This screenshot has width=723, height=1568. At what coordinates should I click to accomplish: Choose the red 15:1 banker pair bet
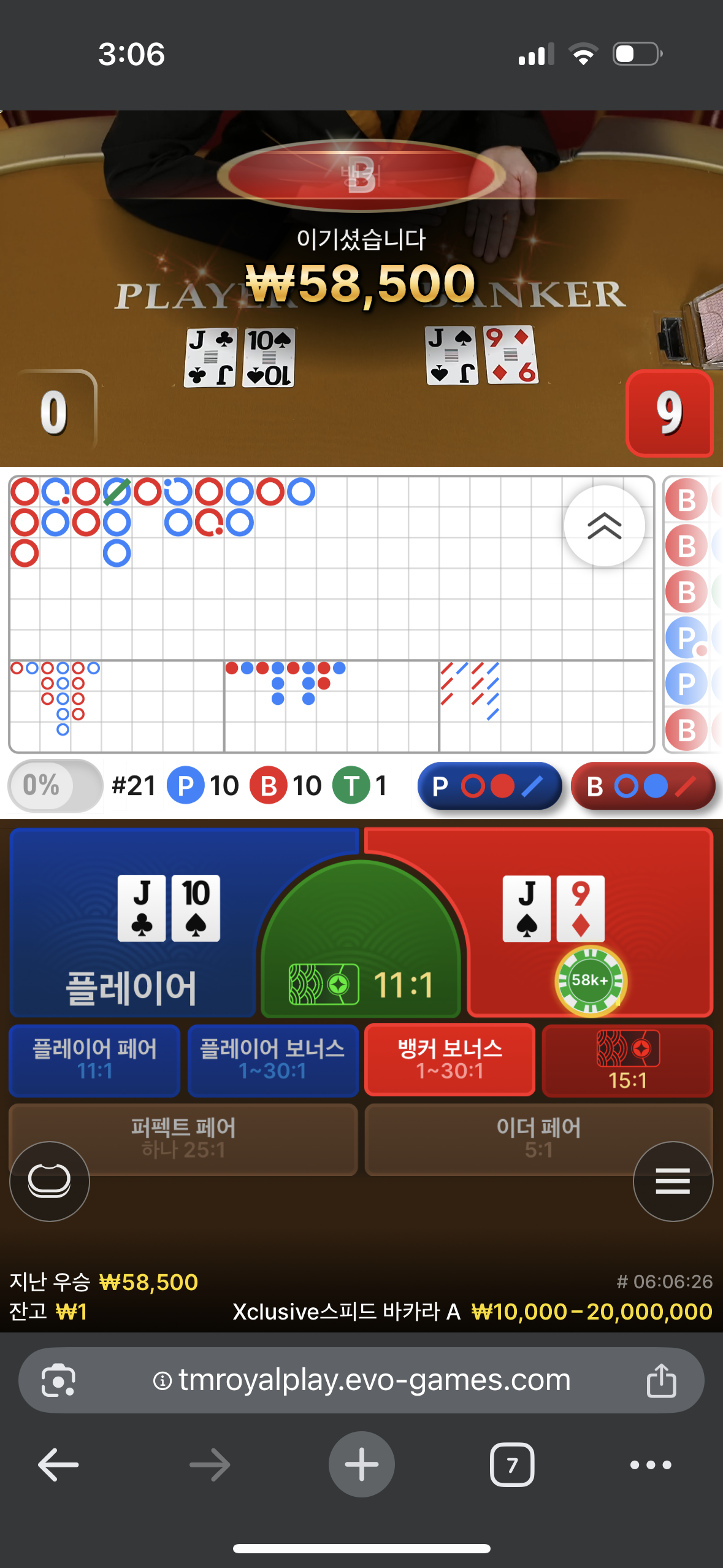627,1059
